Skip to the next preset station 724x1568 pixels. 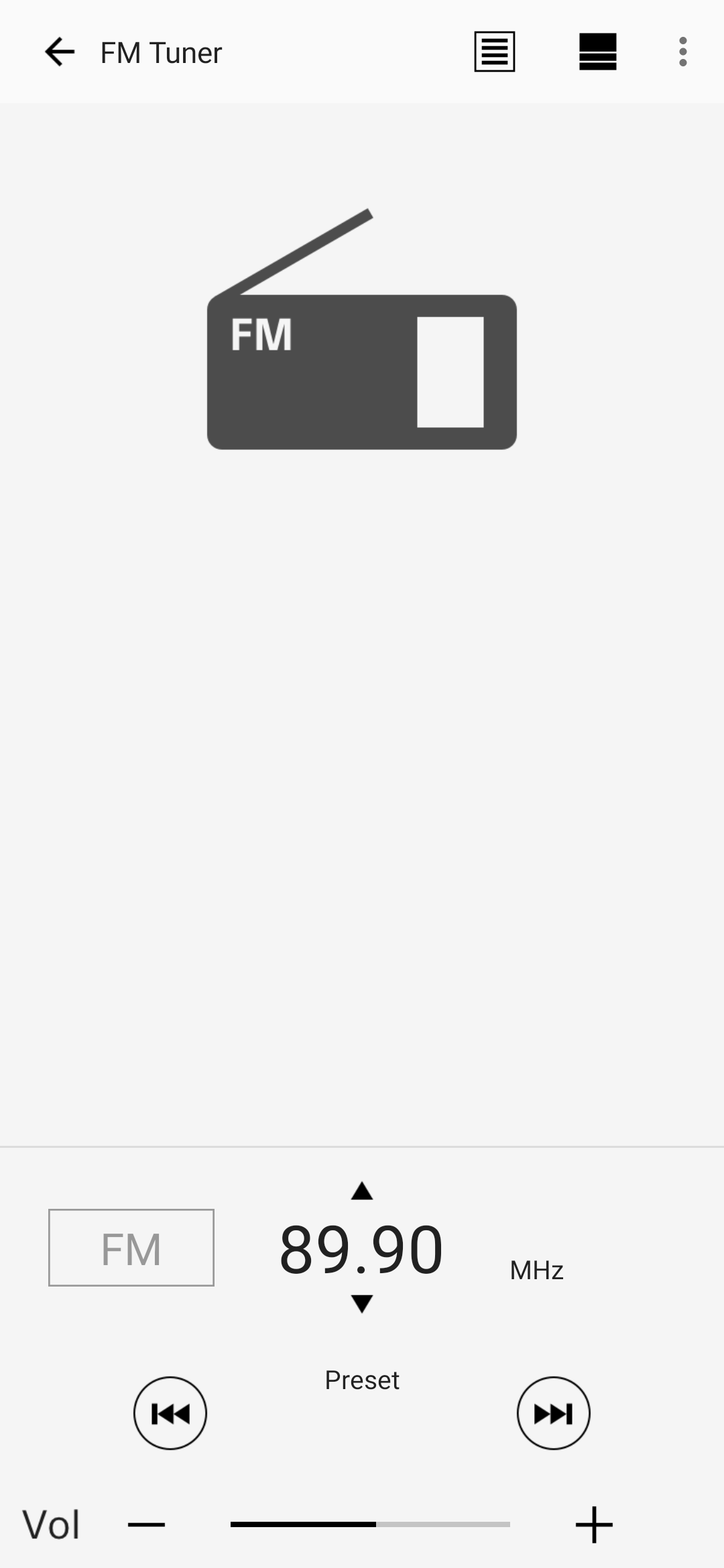tap(554, 1413)
